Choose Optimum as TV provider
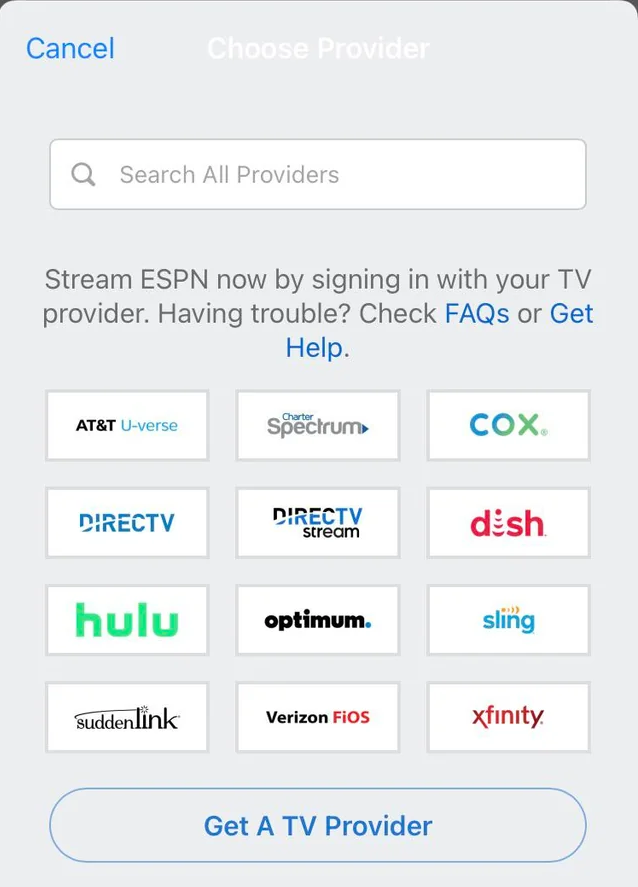Image resolution: width=638 pixels, height=887 pixels. pos(318,620)
